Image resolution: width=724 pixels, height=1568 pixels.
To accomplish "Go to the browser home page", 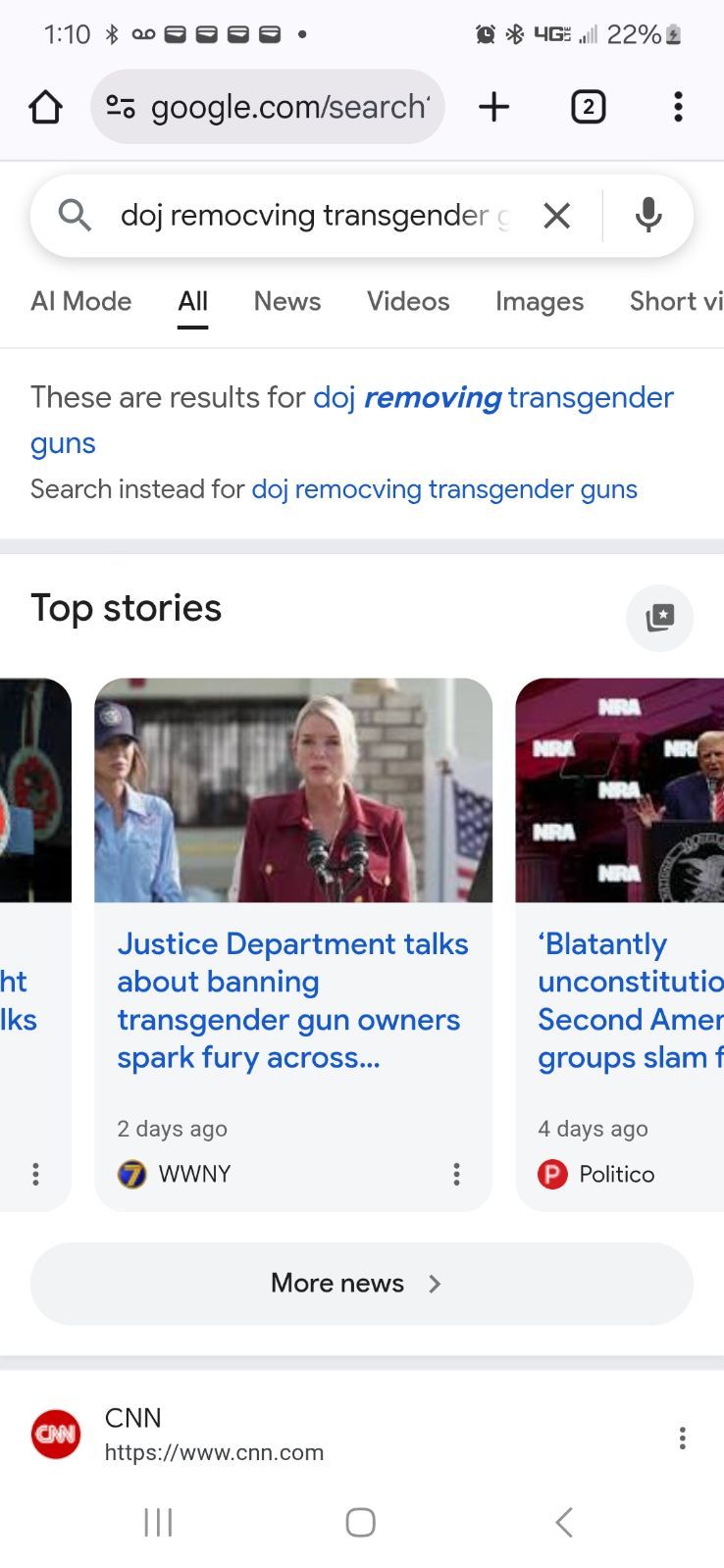I will (x=45, y=107).
